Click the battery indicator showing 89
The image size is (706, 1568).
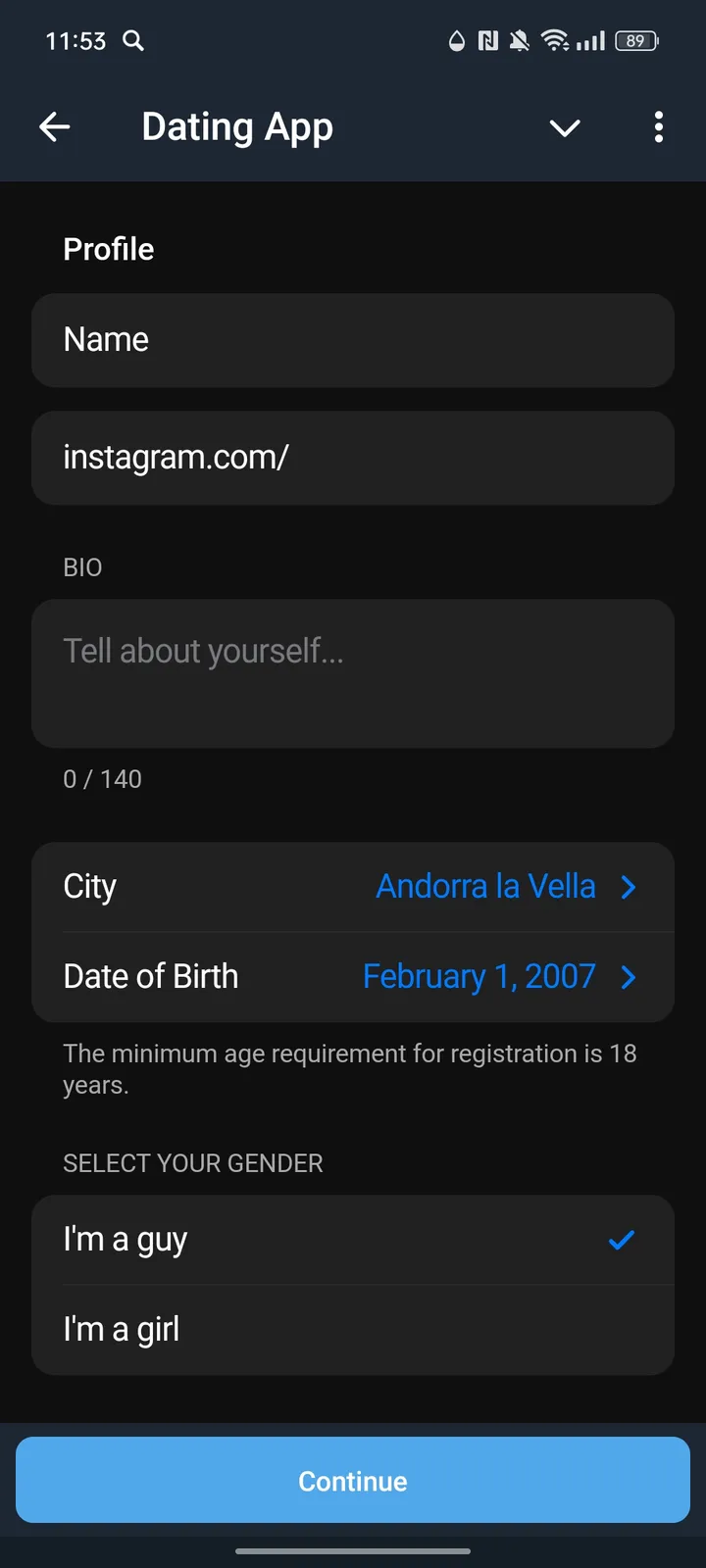(634, 41)
